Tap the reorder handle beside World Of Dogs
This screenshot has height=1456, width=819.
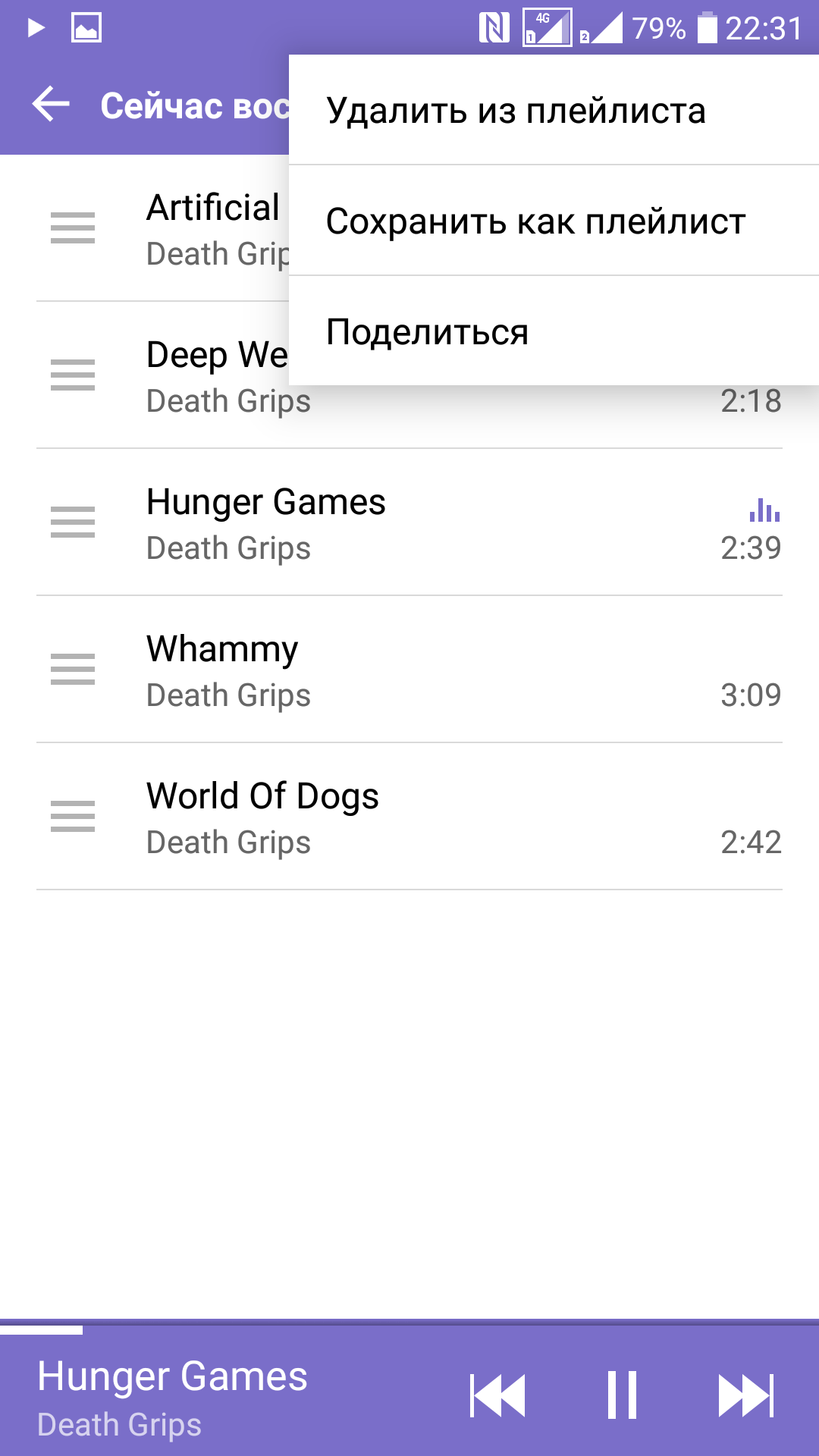point(73,816)
